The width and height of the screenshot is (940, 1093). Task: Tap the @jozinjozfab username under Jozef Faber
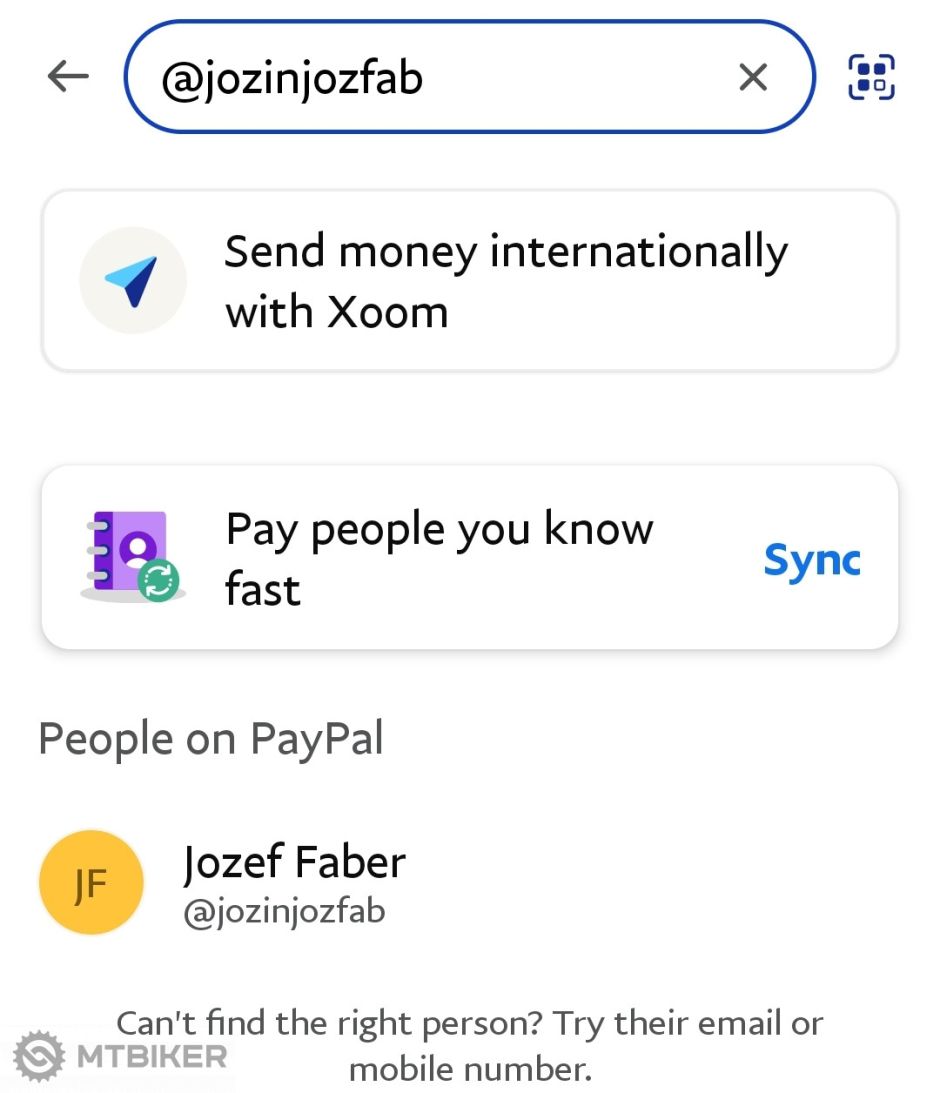point(285,911)
